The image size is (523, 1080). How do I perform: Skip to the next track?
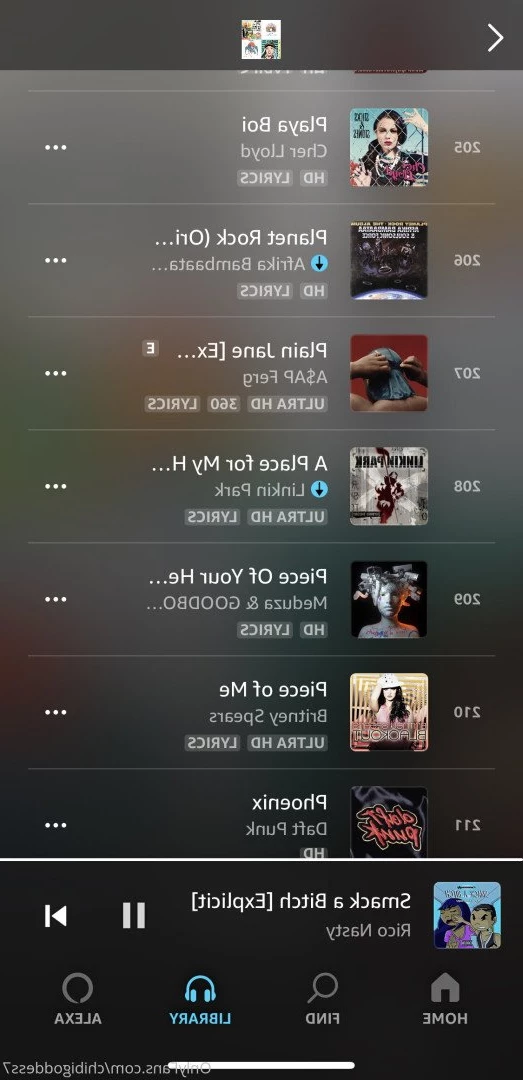point(56,915)
